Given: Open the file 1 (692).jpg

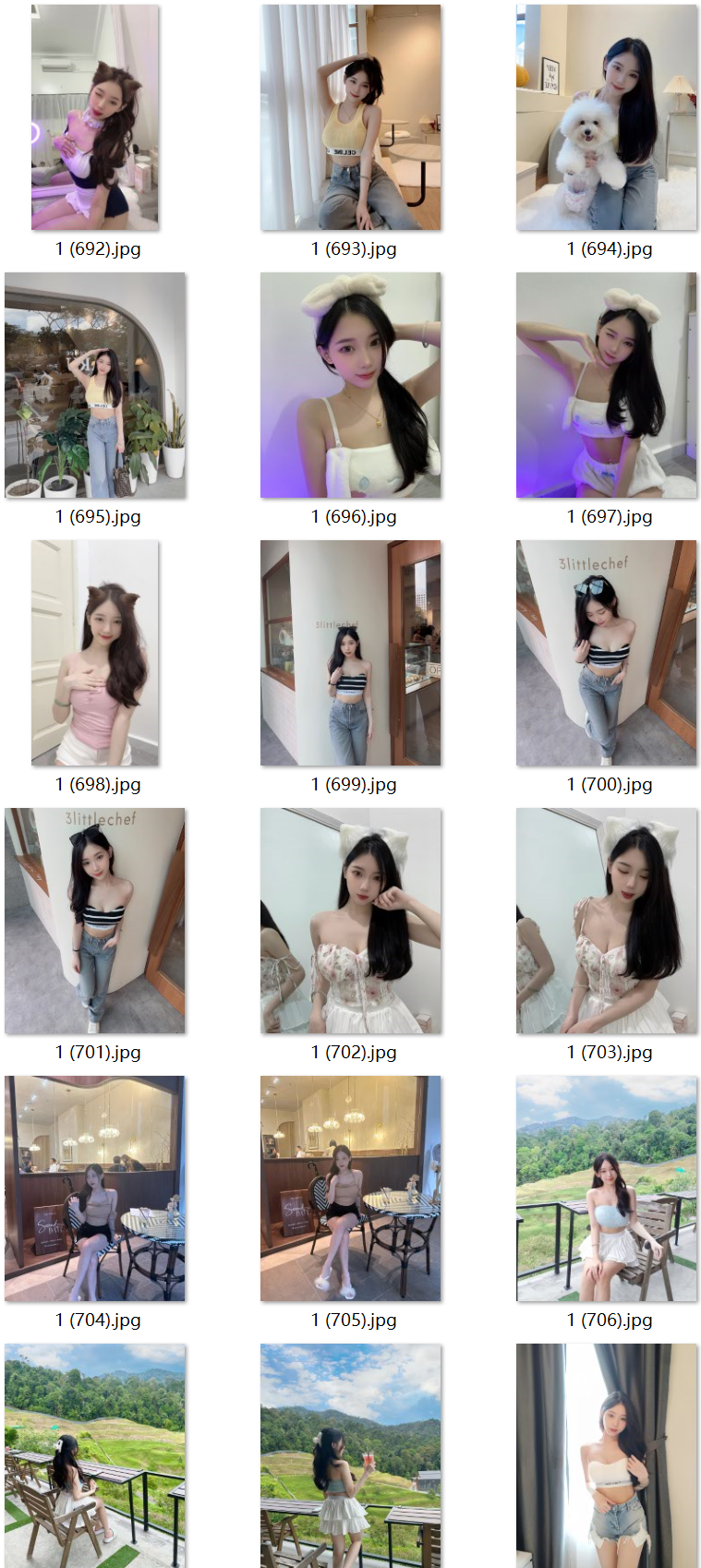Looking at the screenshot, I should coord(95,117).
